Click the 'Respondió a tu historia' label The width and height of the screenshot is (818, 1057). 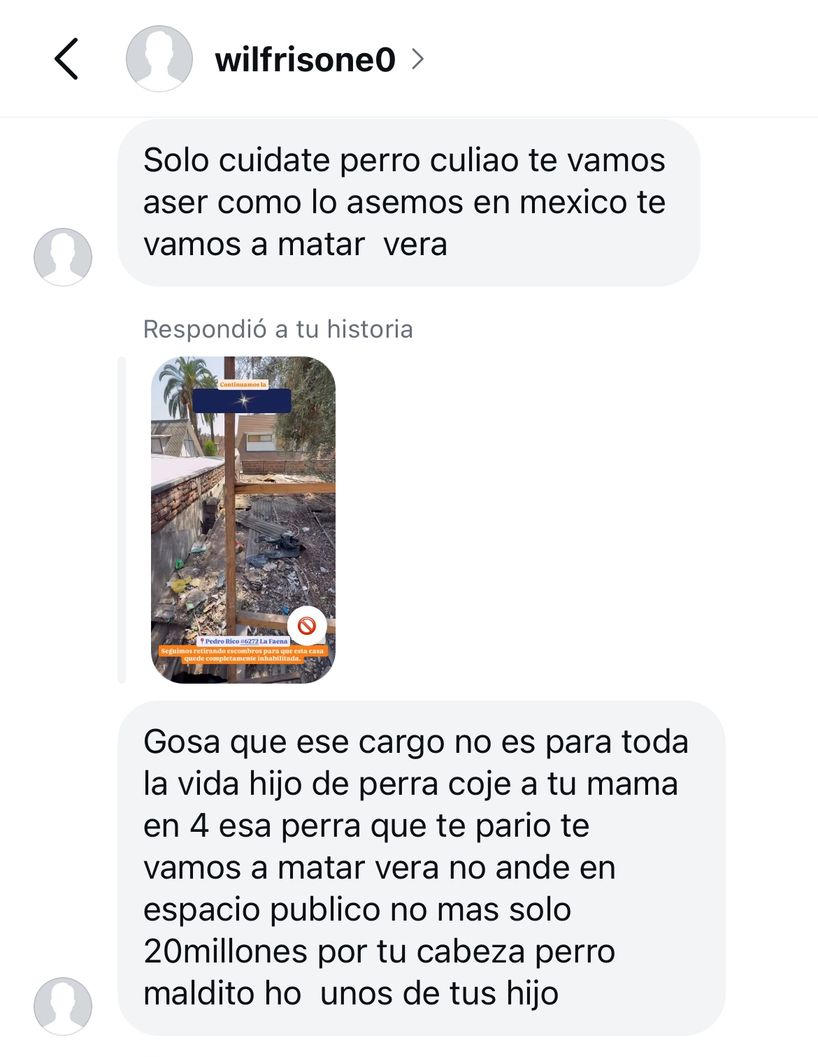[x=280, y=328]
